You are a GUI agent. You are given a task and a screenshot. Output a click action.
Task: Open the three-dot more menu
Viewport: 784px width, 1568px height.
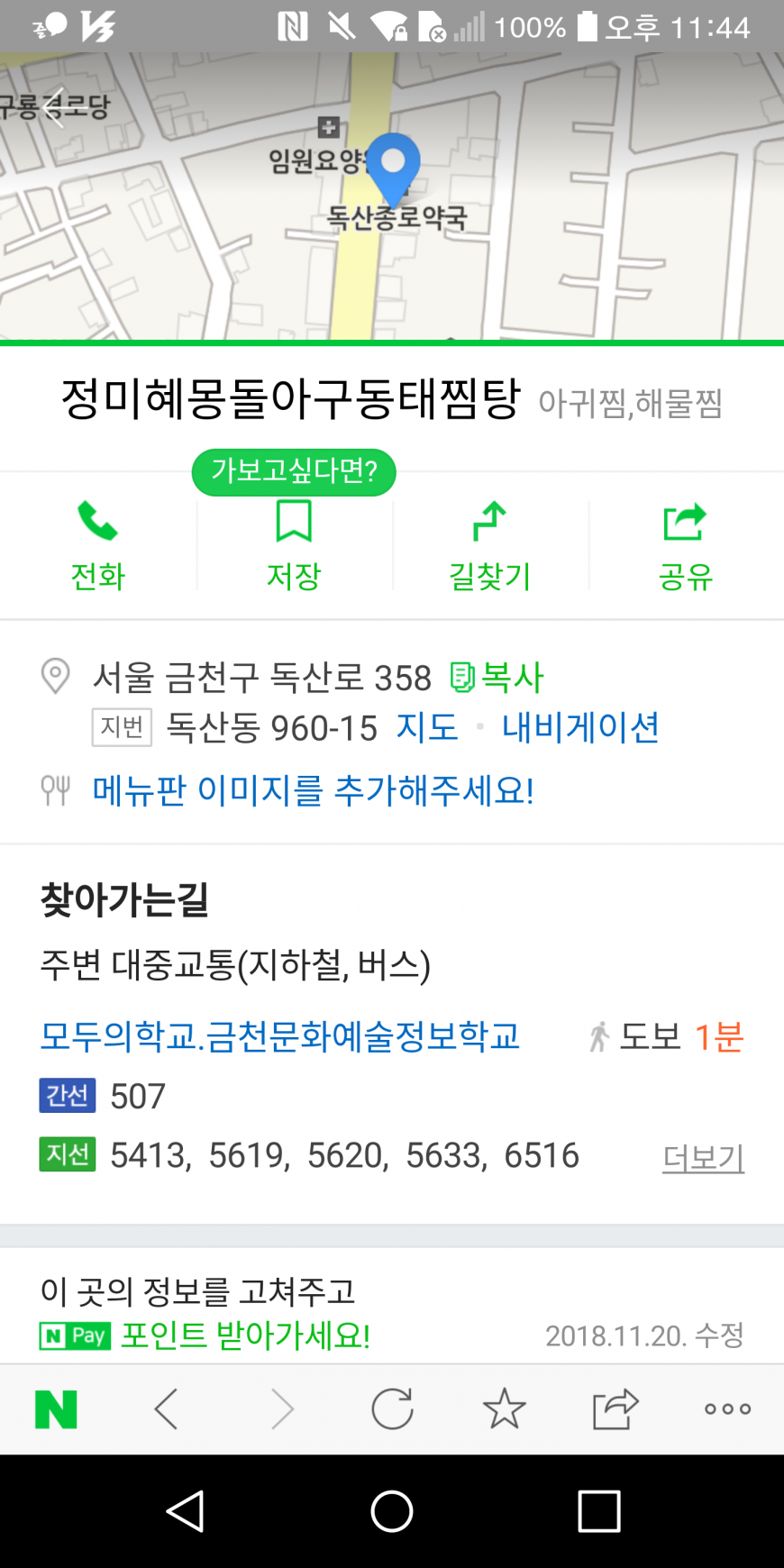click(x=728, y=1409)
